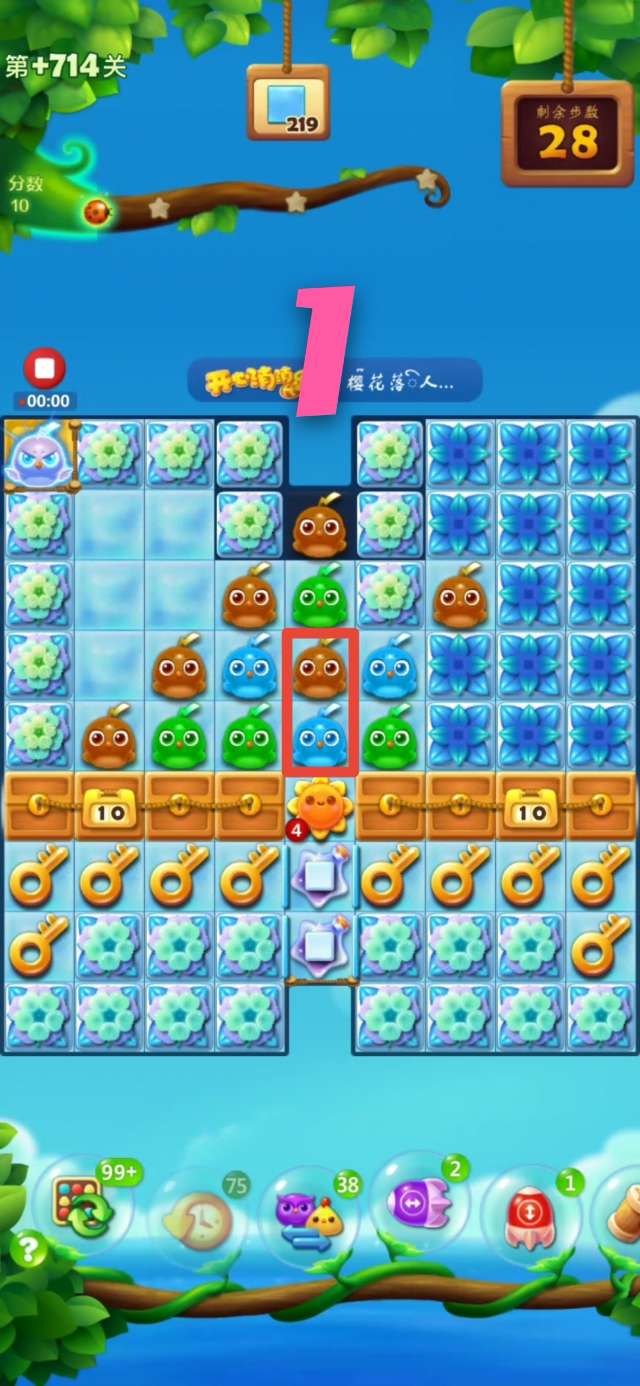Screen dimensions: 640x1386
Task: Stop the screen recording
Action: point(44,369)
